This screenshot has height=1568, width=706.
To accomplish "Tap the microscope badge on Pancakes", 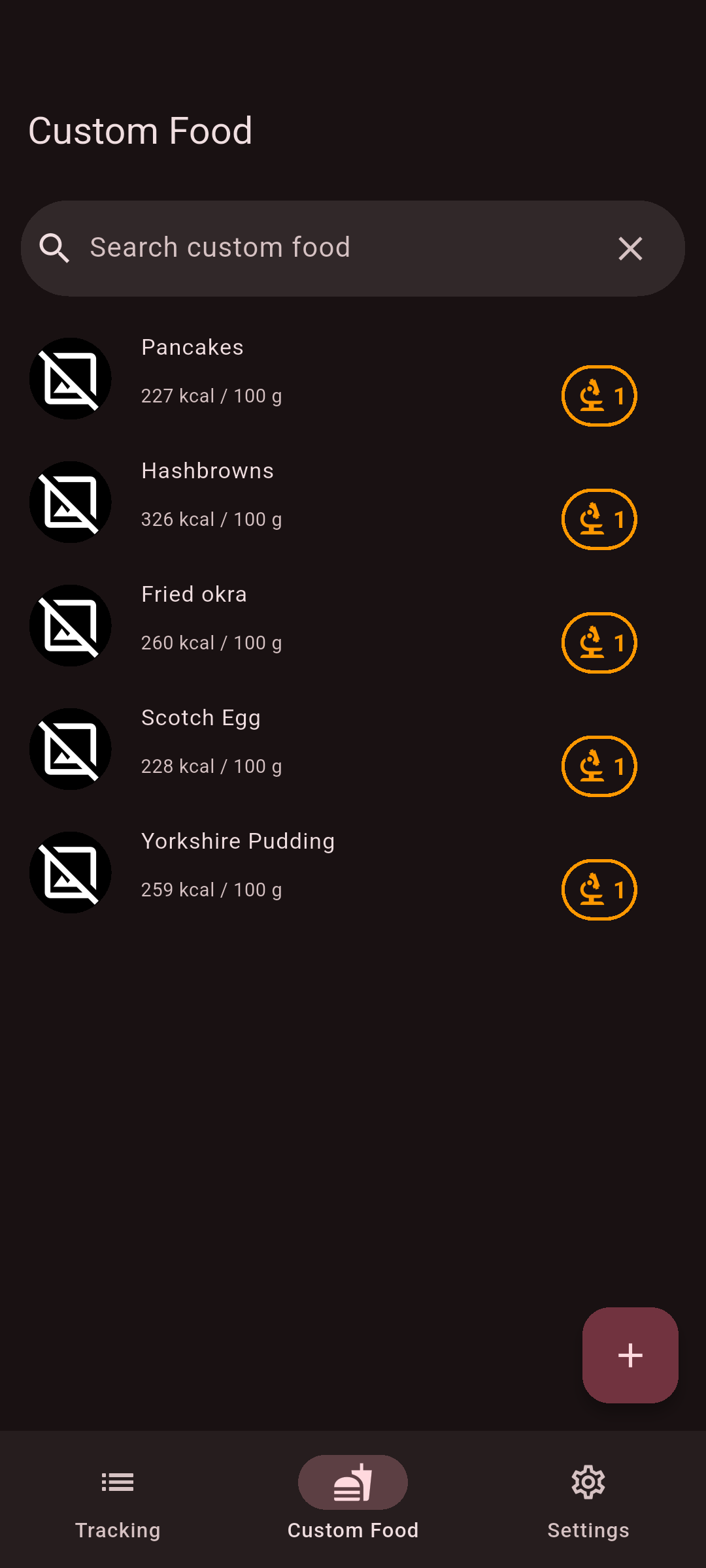I will pos(599,396).
